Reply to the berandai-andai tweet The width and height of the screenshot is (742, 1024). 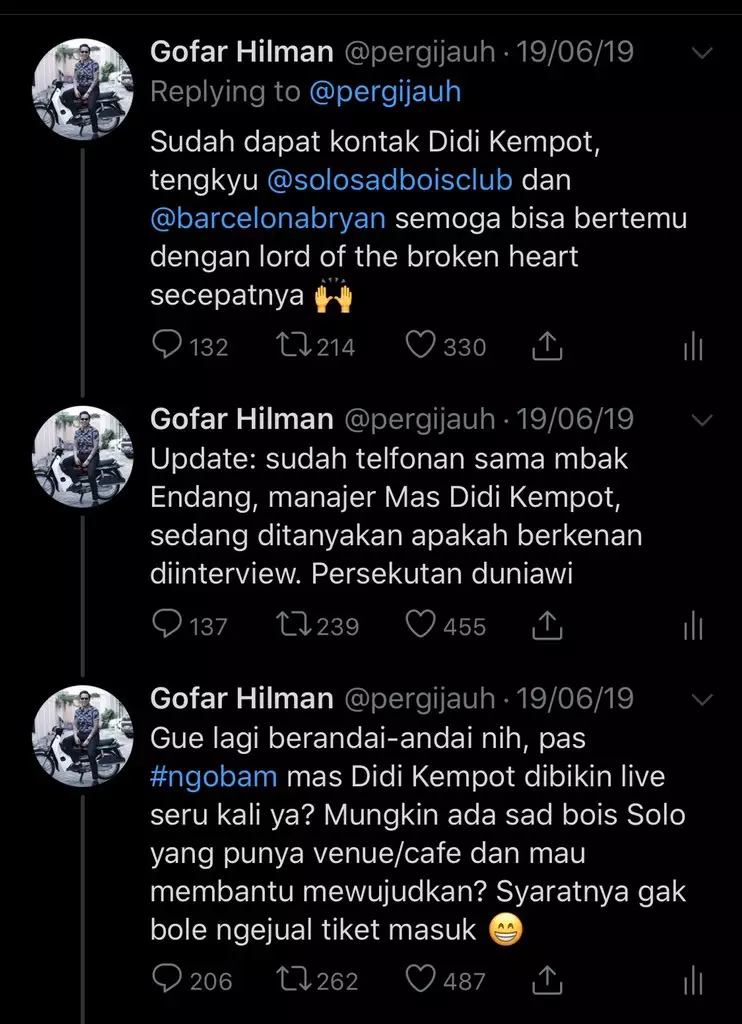(x=166, y=980)
